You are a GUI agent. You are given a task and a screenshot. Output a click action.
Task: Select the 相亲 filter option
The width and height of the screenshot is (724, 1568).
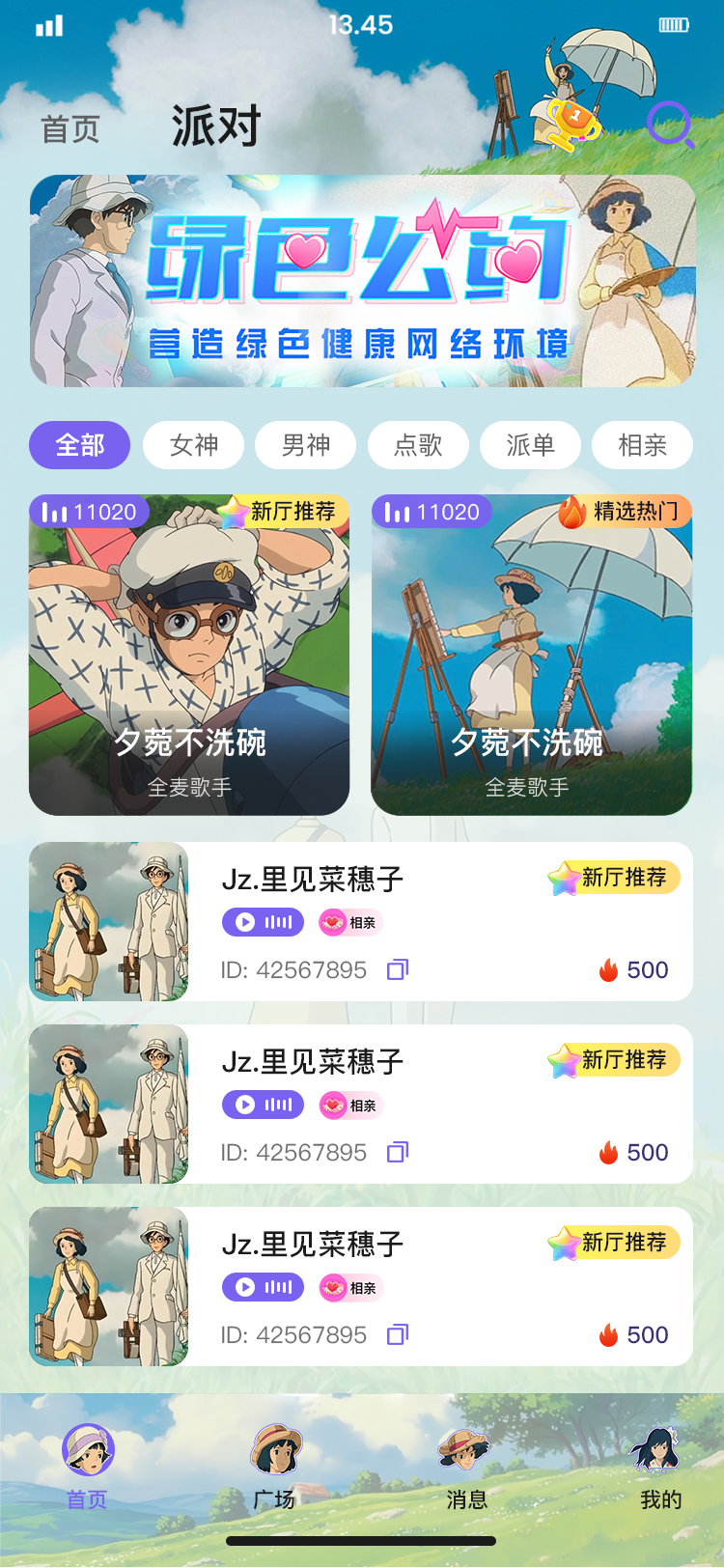[x=642, y=445]
